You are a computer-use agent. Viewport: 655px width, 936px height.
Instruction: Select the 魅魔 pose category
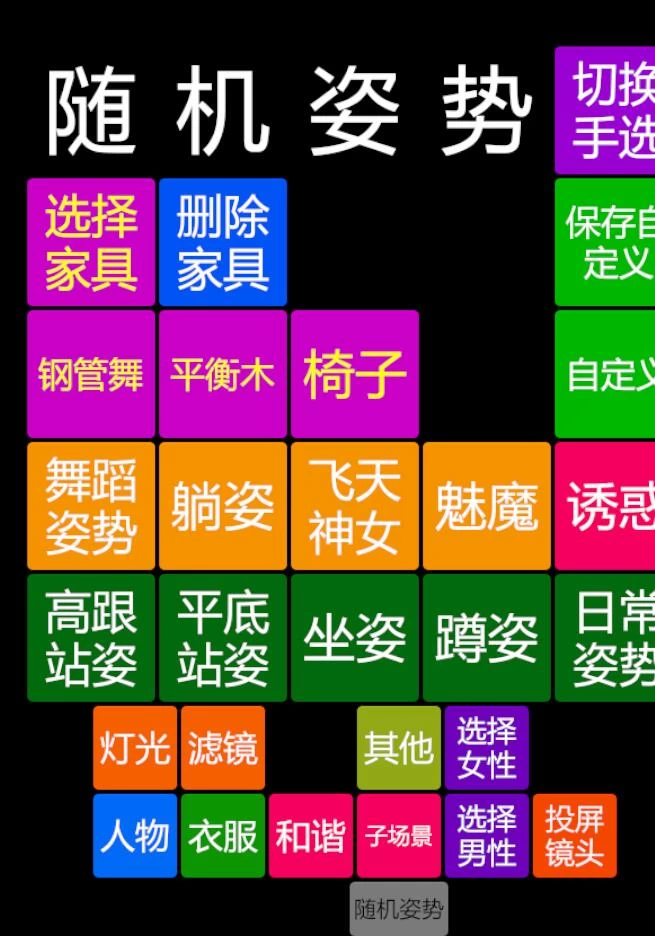tap(487, 506)
